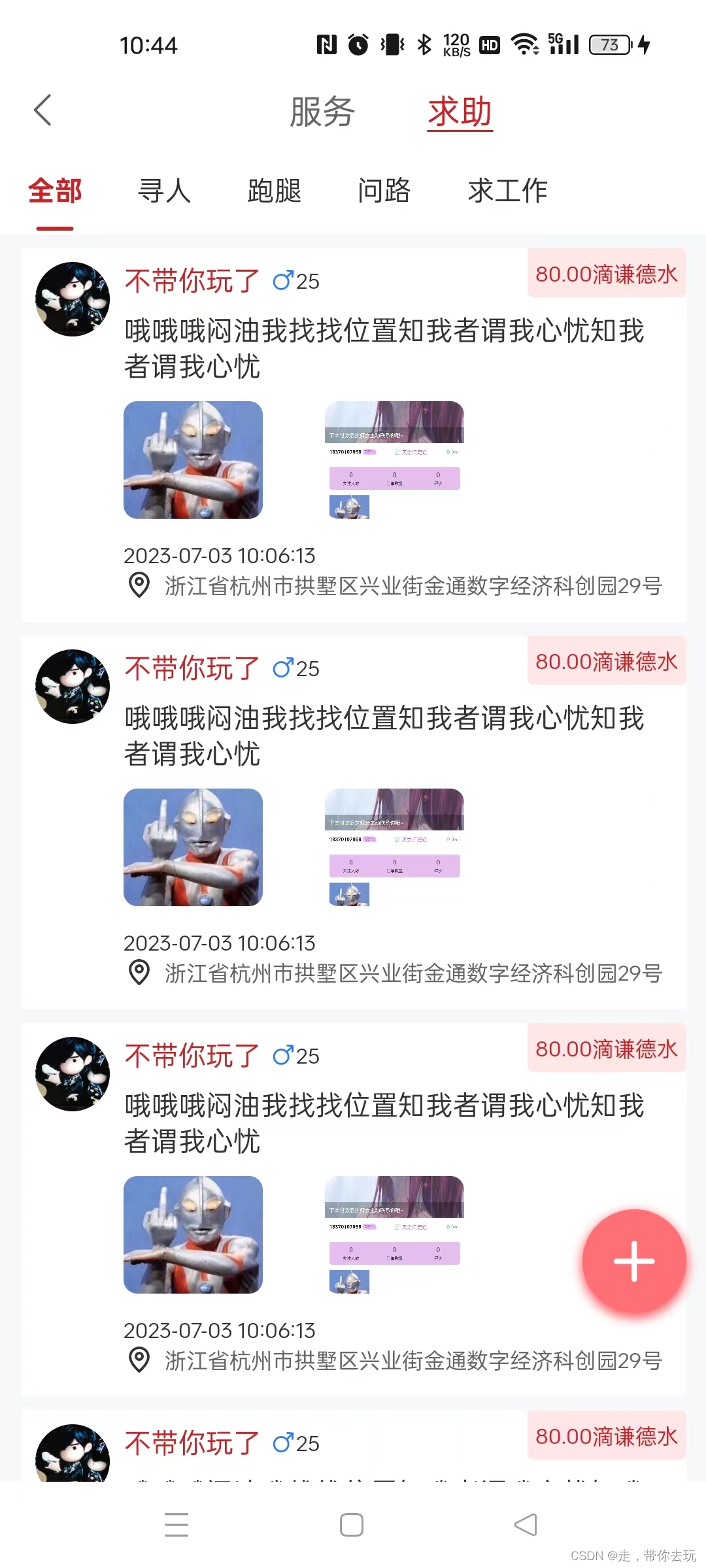The height and width of the screenshot is (1568, 706).
Task: Select the 问路 category filter
Action: click(x=384, y=191)
